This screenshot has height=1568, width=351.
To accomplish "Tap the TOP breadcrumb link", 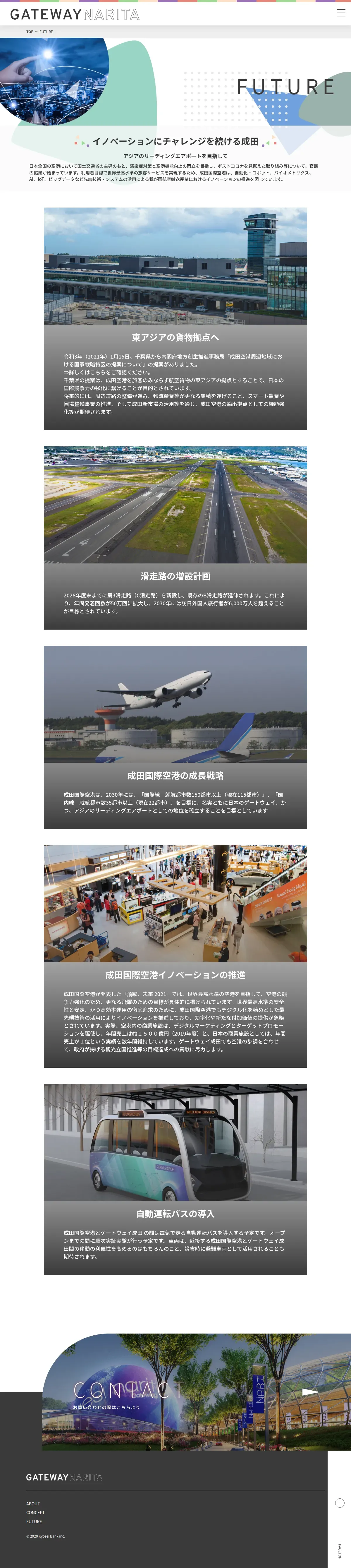I will [x=29, y=32].
